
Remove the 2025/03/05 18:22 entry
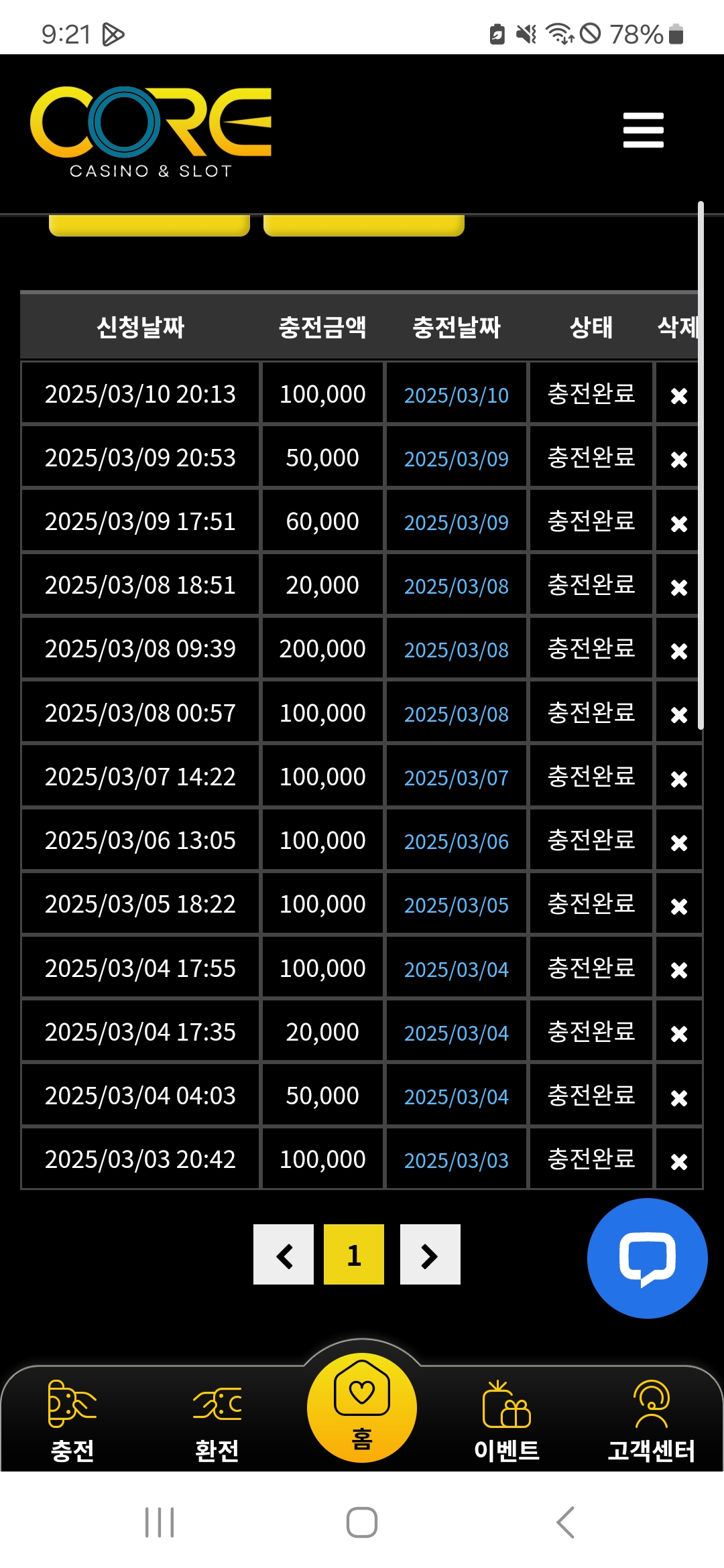point(679,906)
